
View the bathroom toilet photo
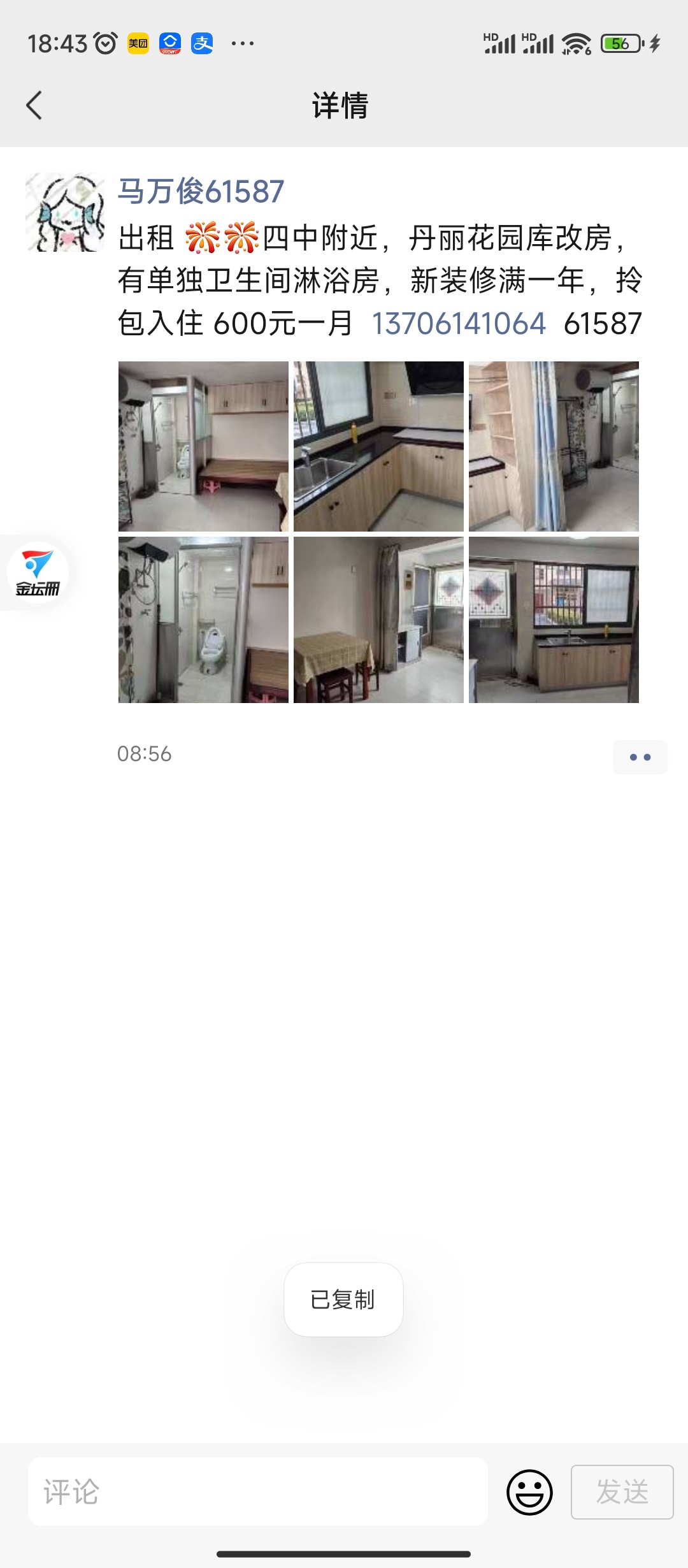tap(203, 620)
